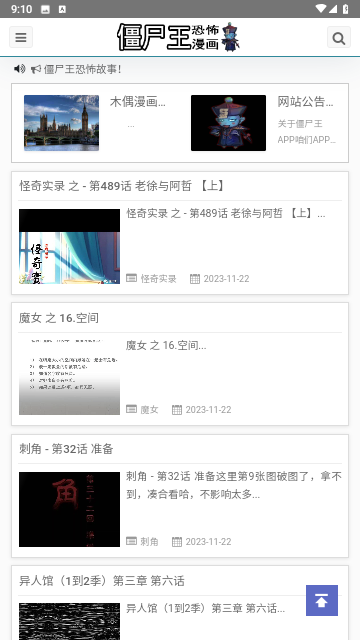Screen dimensions: 360x640
Task: Open the 刺角 第32话 准备 post title
Action: [66, 449]
